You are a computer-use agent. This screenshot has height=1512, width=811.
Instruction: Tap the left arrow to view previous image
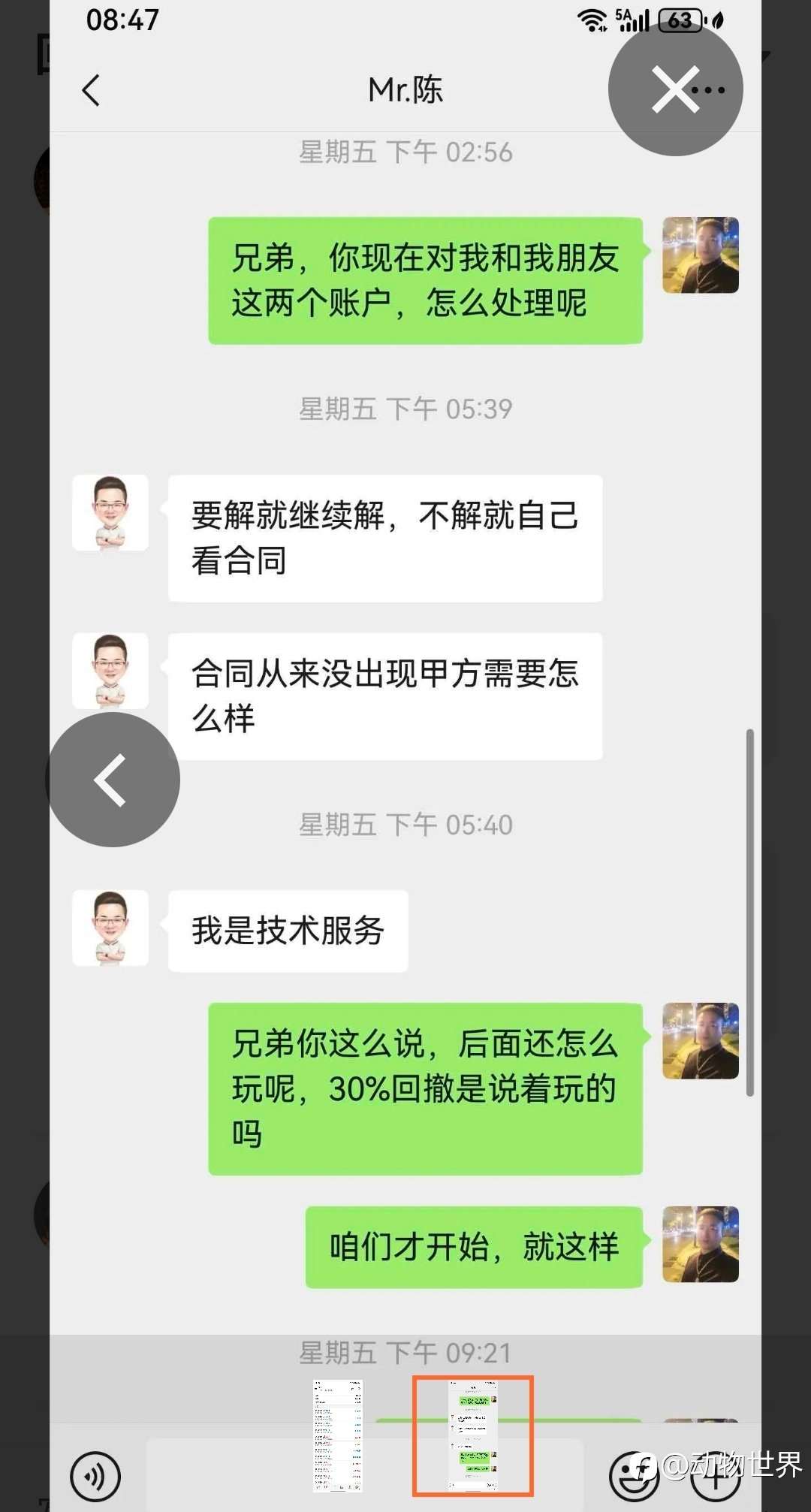click(111, 780)
